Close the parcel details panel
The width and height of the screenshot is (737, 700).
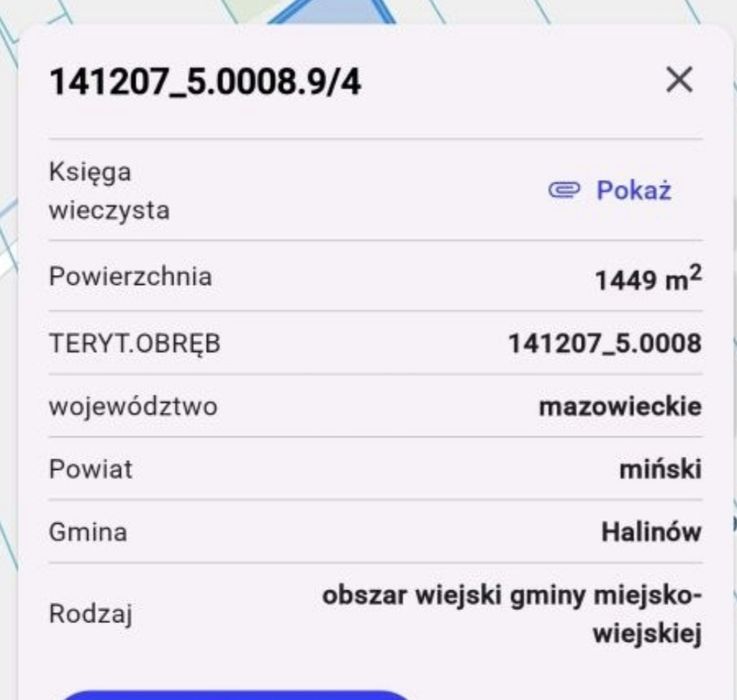(679, 80)
